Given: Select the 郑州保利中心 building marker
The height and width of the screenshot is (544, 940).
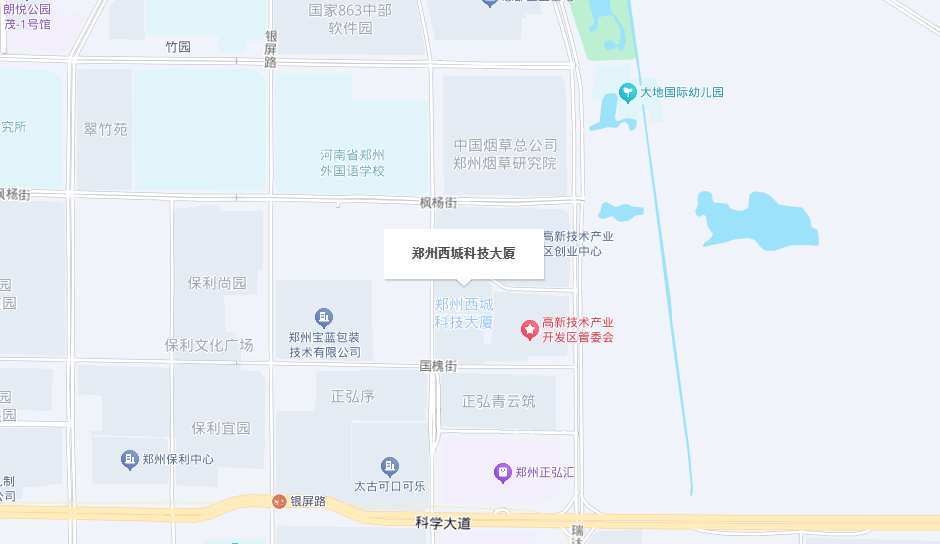Looking at the screenshot, I should pos(130,459).
